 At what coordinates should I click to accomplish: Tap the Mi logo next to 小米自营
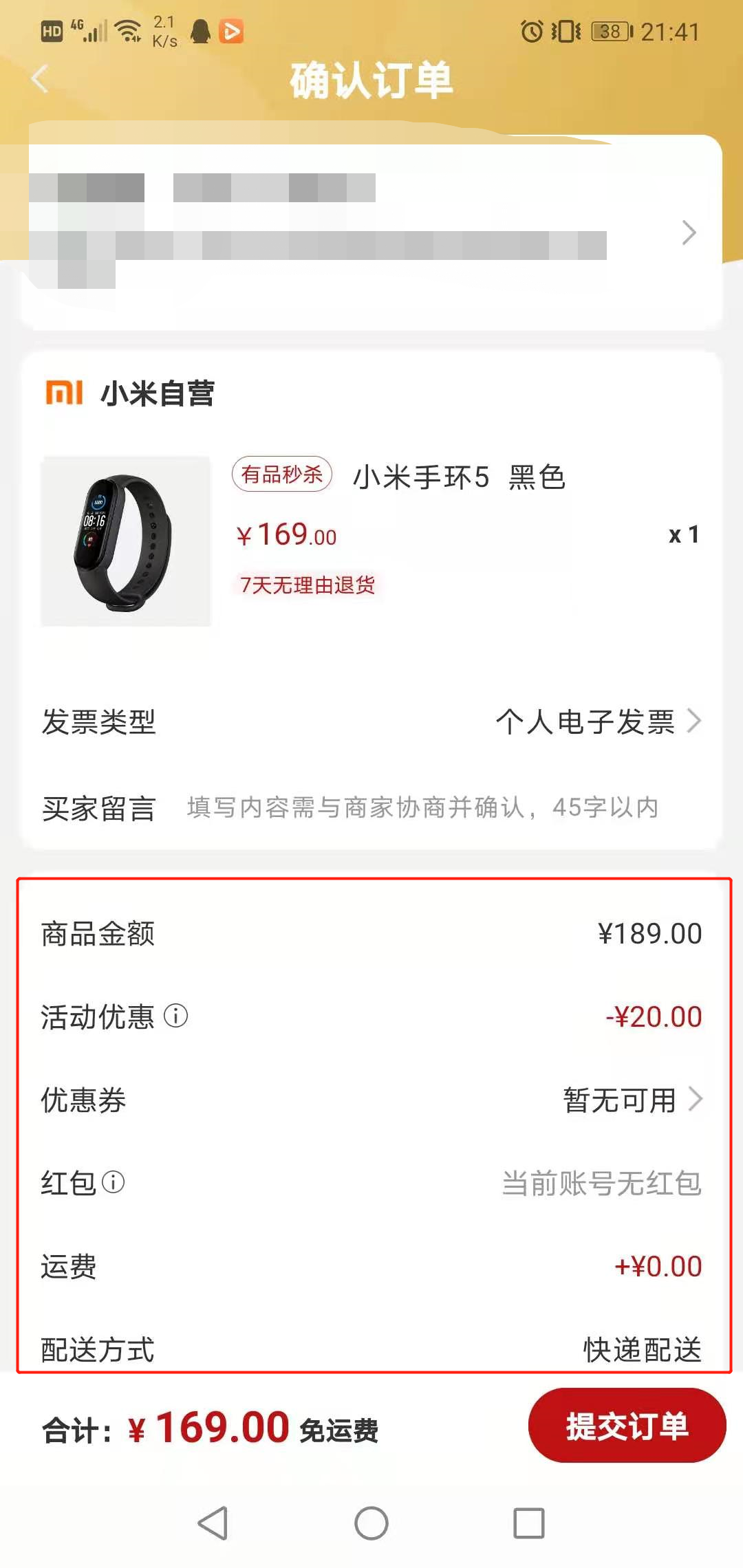(x=65, y=393)
